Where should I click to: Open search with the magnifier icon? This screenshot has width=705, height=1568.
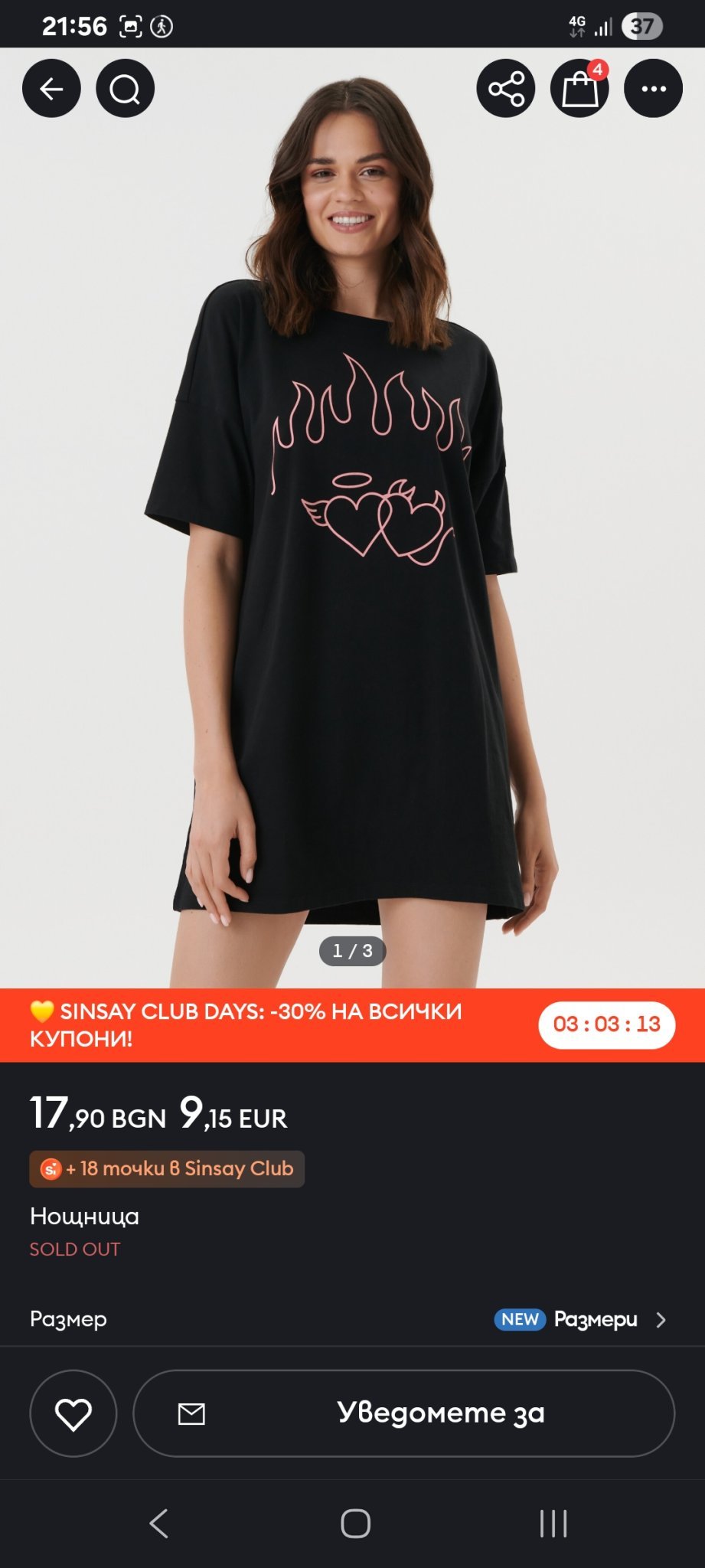[x=125, y=89]
